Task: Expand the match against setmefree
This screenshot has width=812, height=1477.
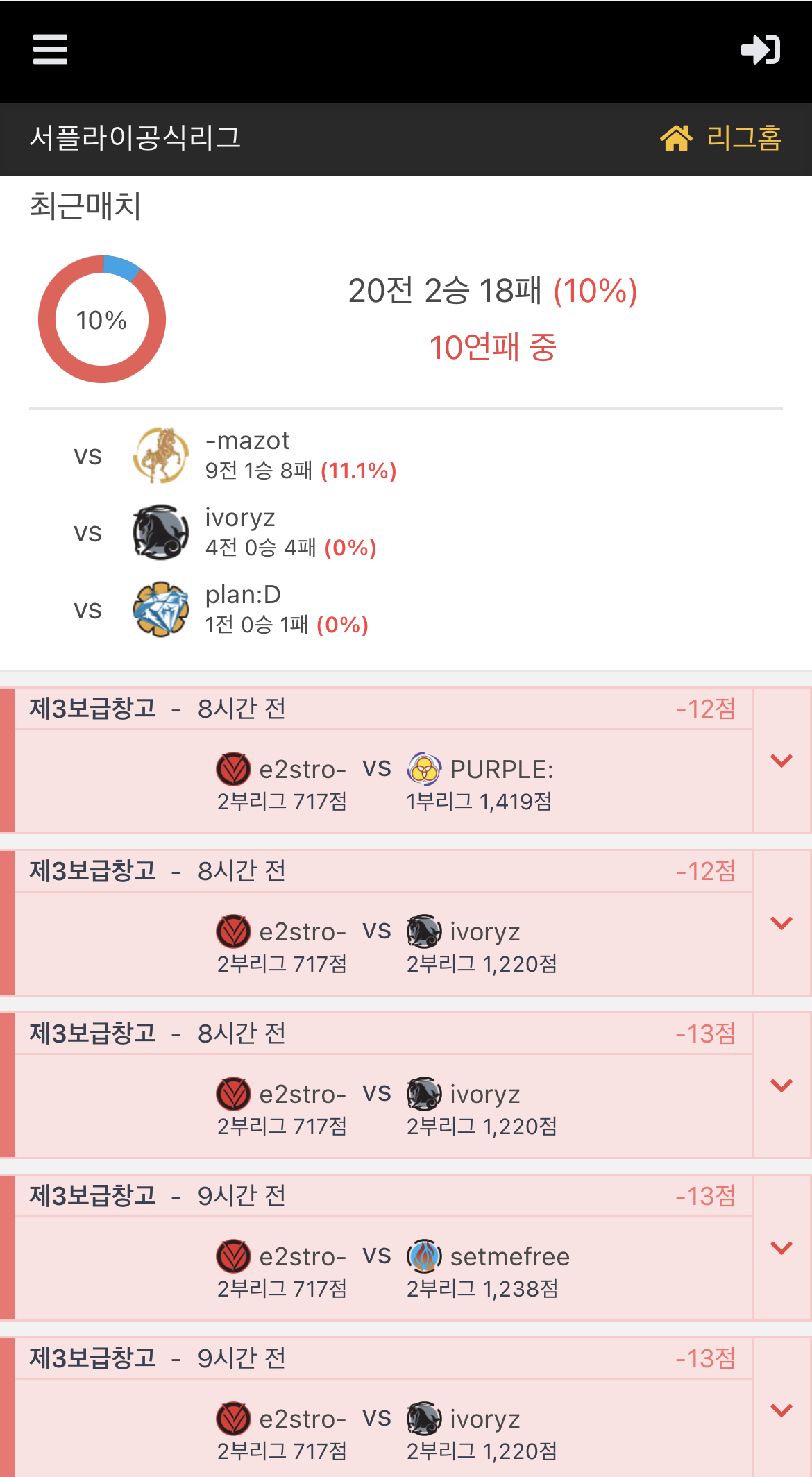Action: (781, 1249)
